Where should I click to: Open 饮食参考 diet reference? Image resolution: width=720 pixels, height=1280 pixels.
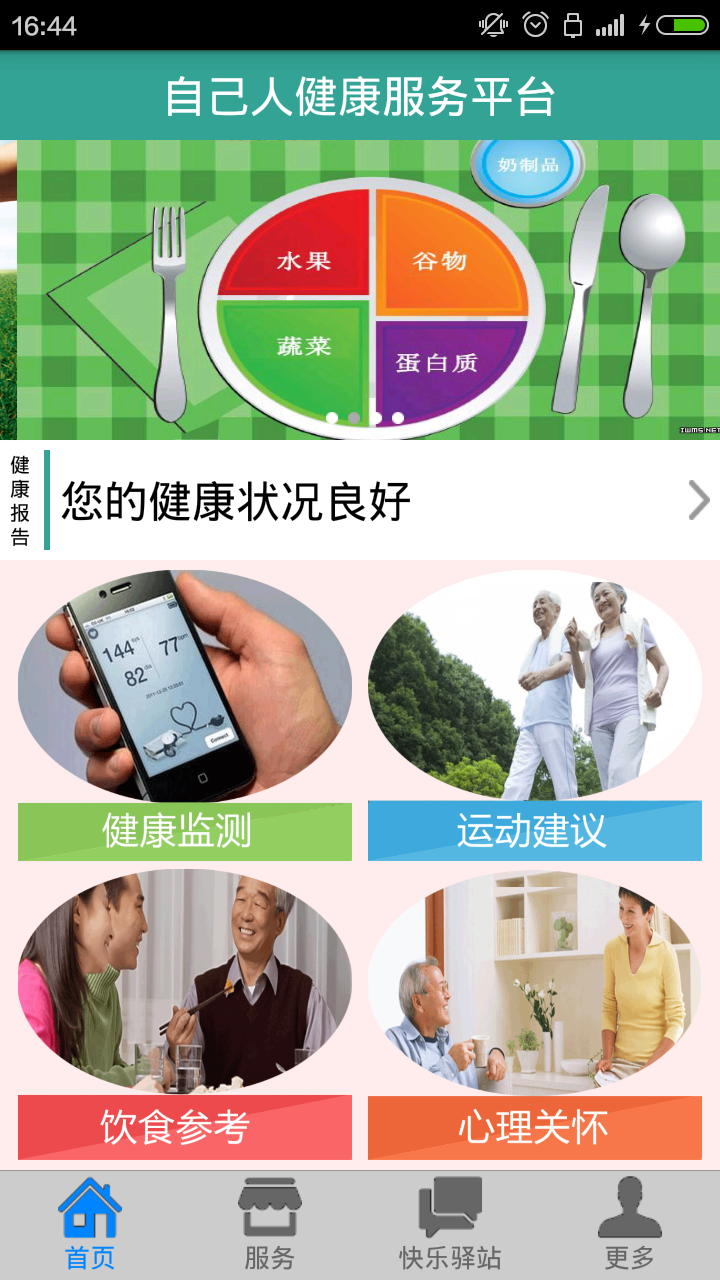[185, 1012]
